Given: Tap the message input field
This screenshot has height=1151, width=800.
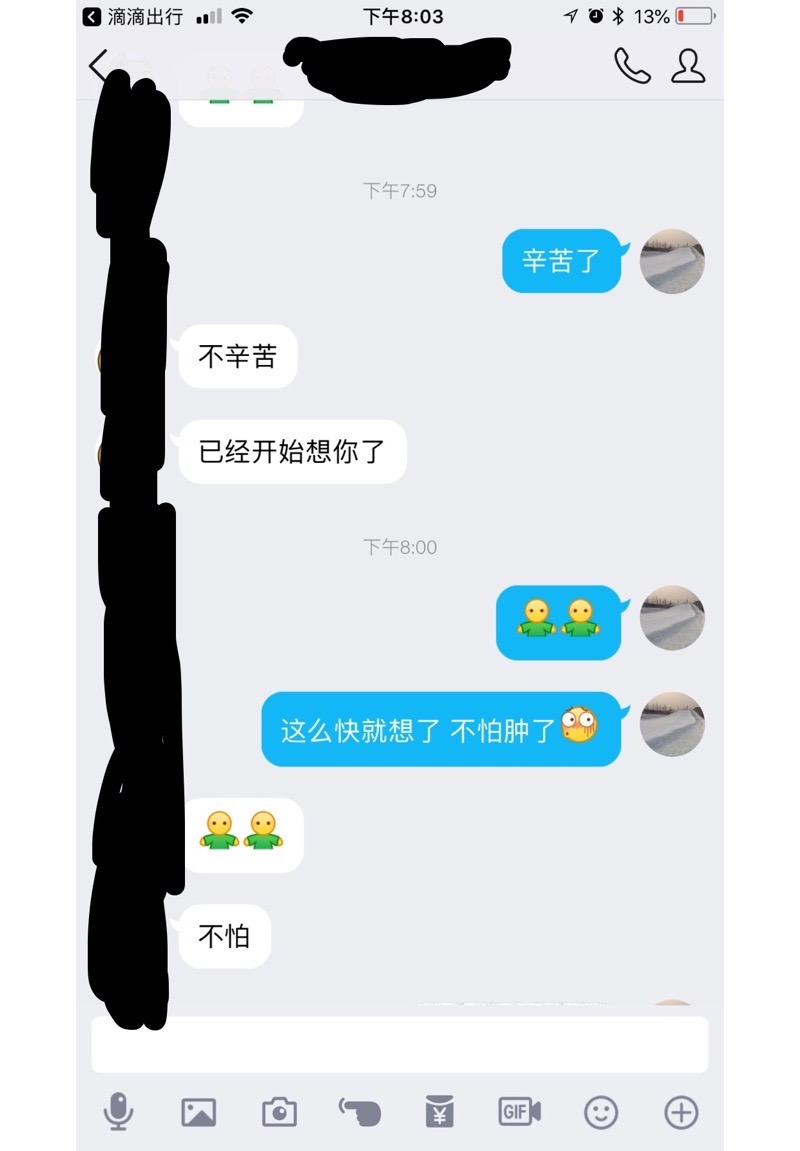Looking at the screenshot, I should tap(400, 1045).
